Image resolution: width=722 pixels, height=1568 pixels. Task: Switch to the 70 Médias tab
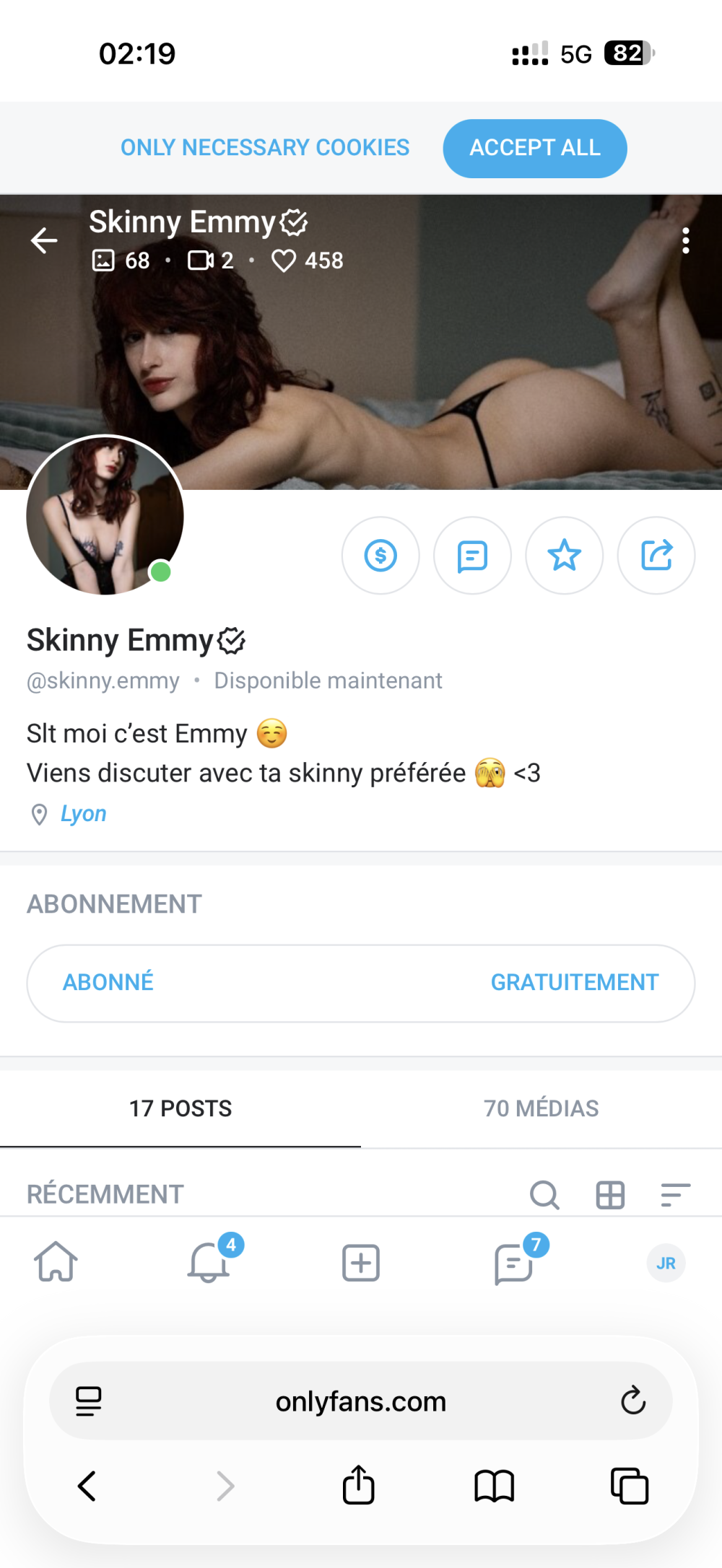(x=541, y=1108)
